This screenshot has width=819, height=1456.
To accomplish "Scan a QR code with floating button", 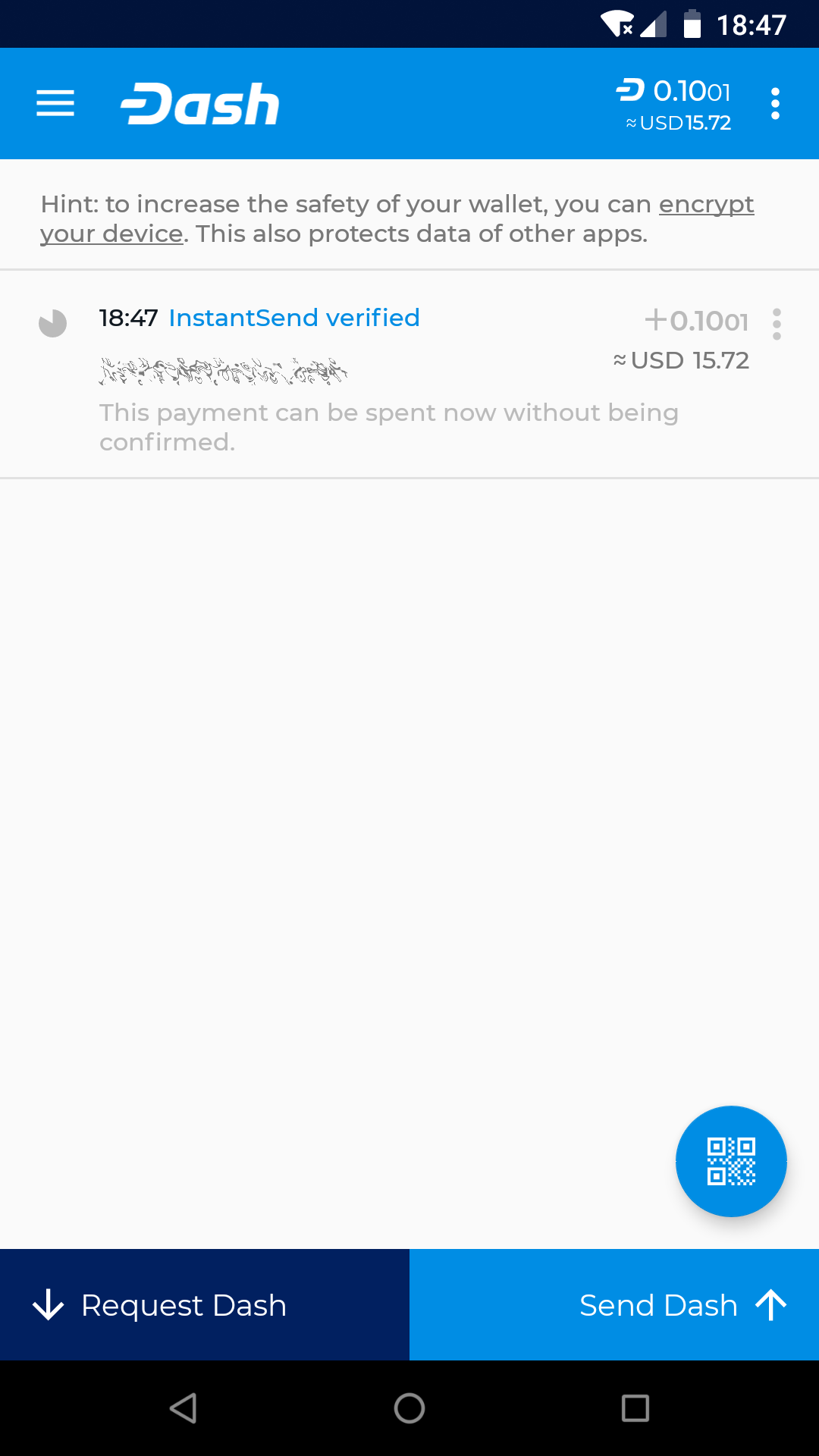I will (x=731, y=1161).
